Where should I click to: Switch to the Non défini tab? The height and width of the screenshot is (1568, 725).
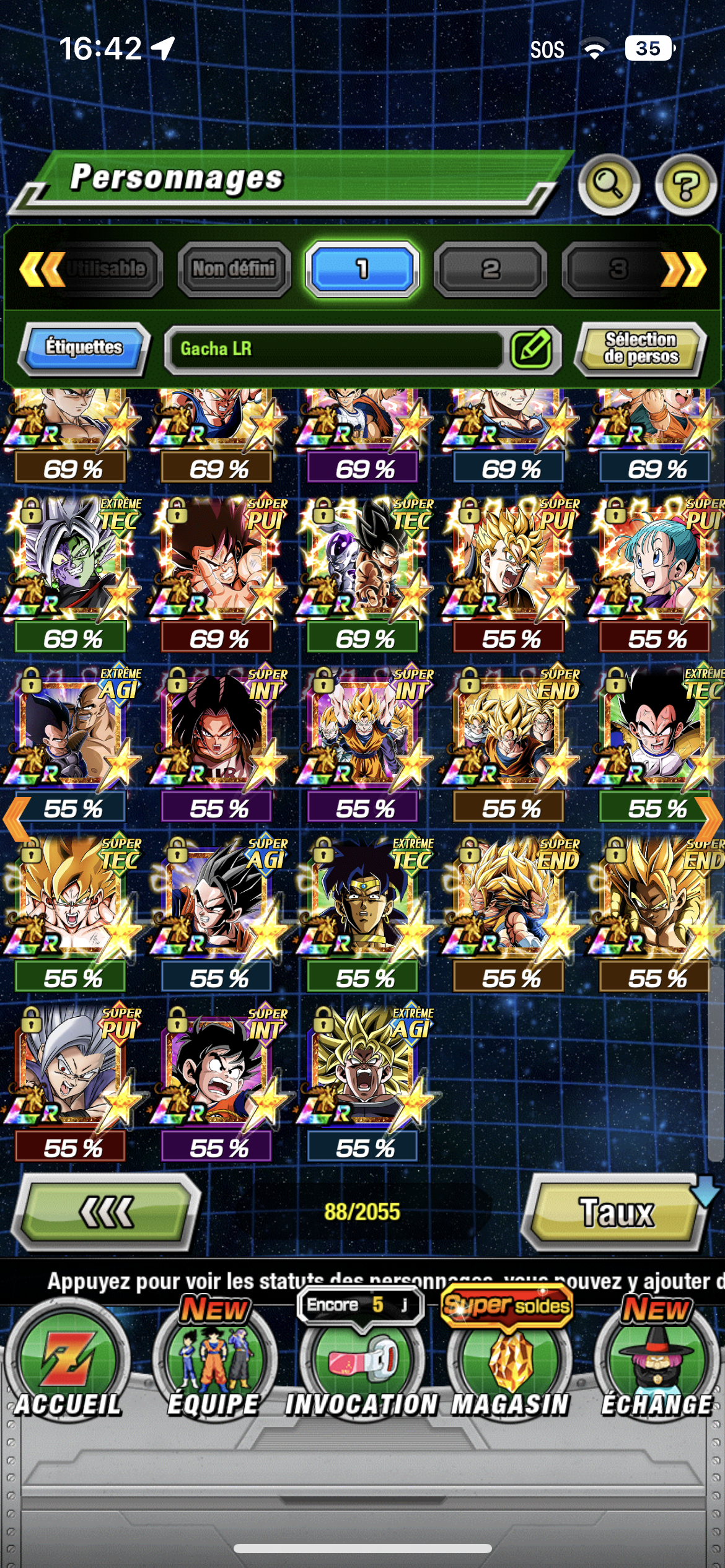click(x=234, y=269)
